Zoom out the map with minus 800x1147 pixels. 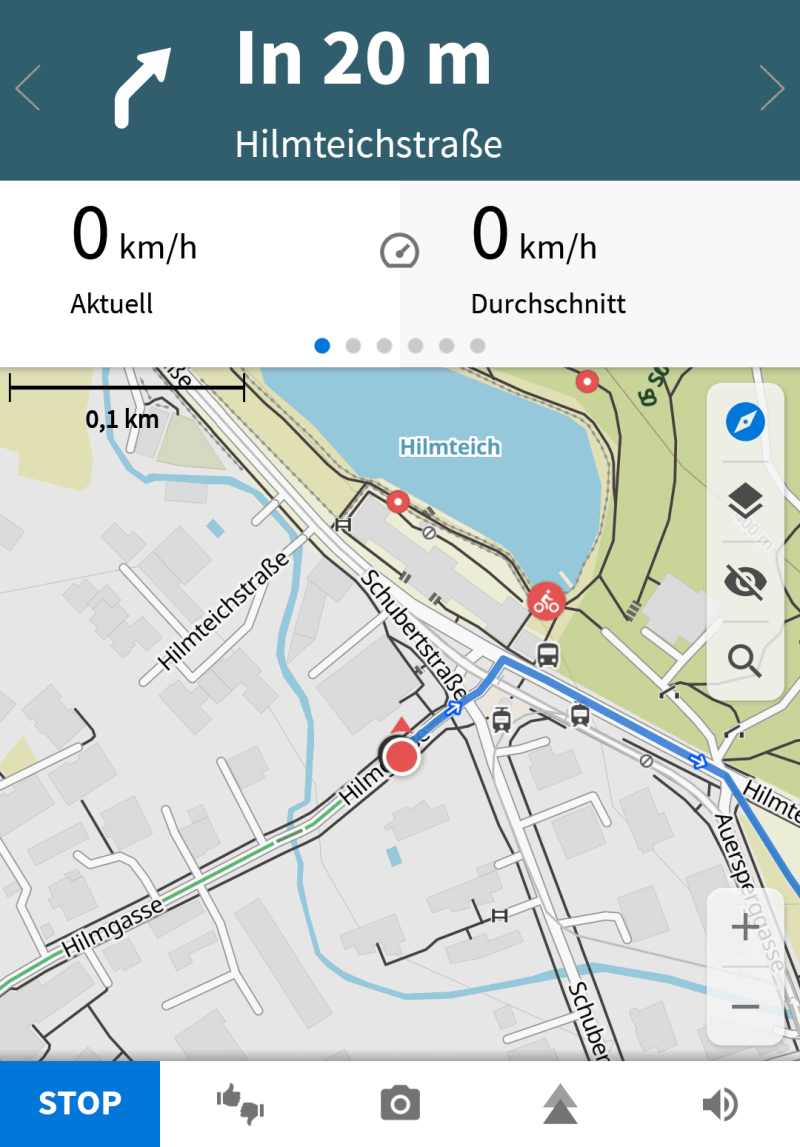pos(745,1006)
